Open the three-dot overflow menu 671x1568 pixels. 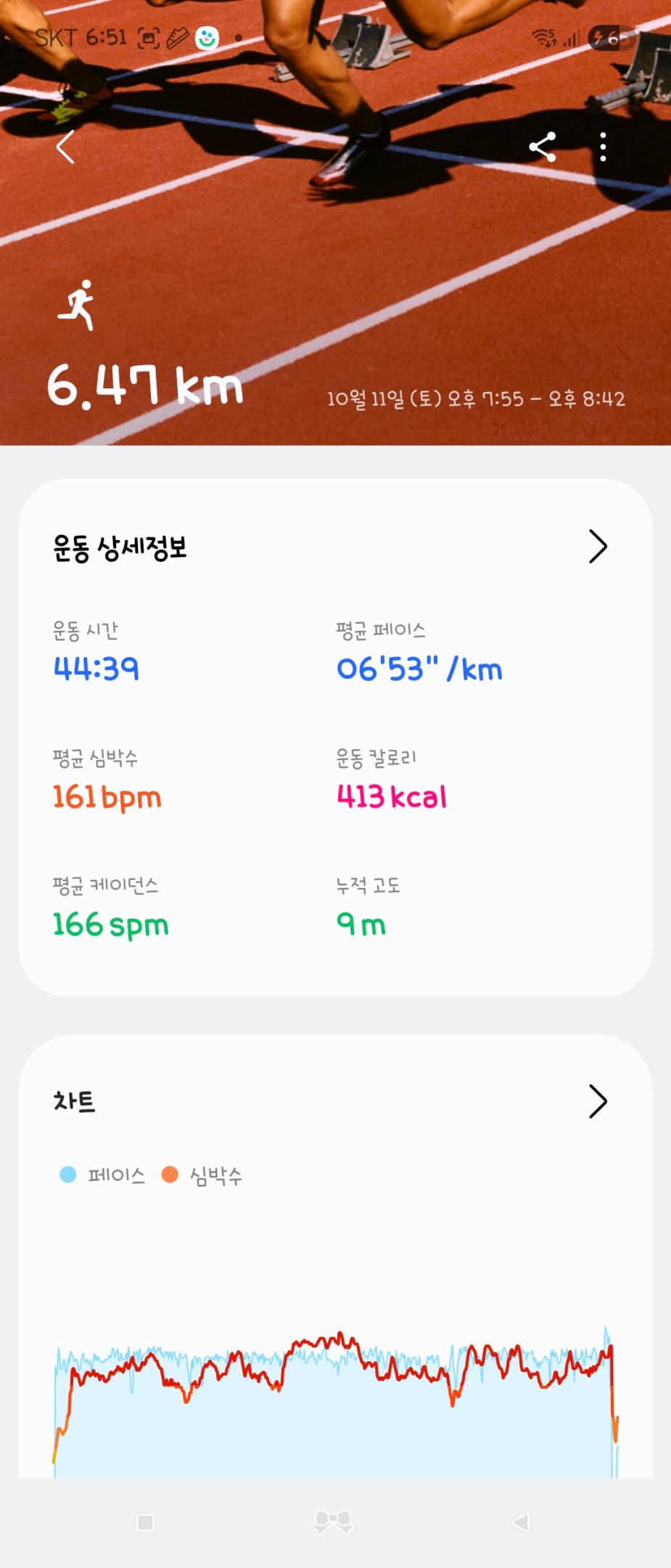click(603, 147)
